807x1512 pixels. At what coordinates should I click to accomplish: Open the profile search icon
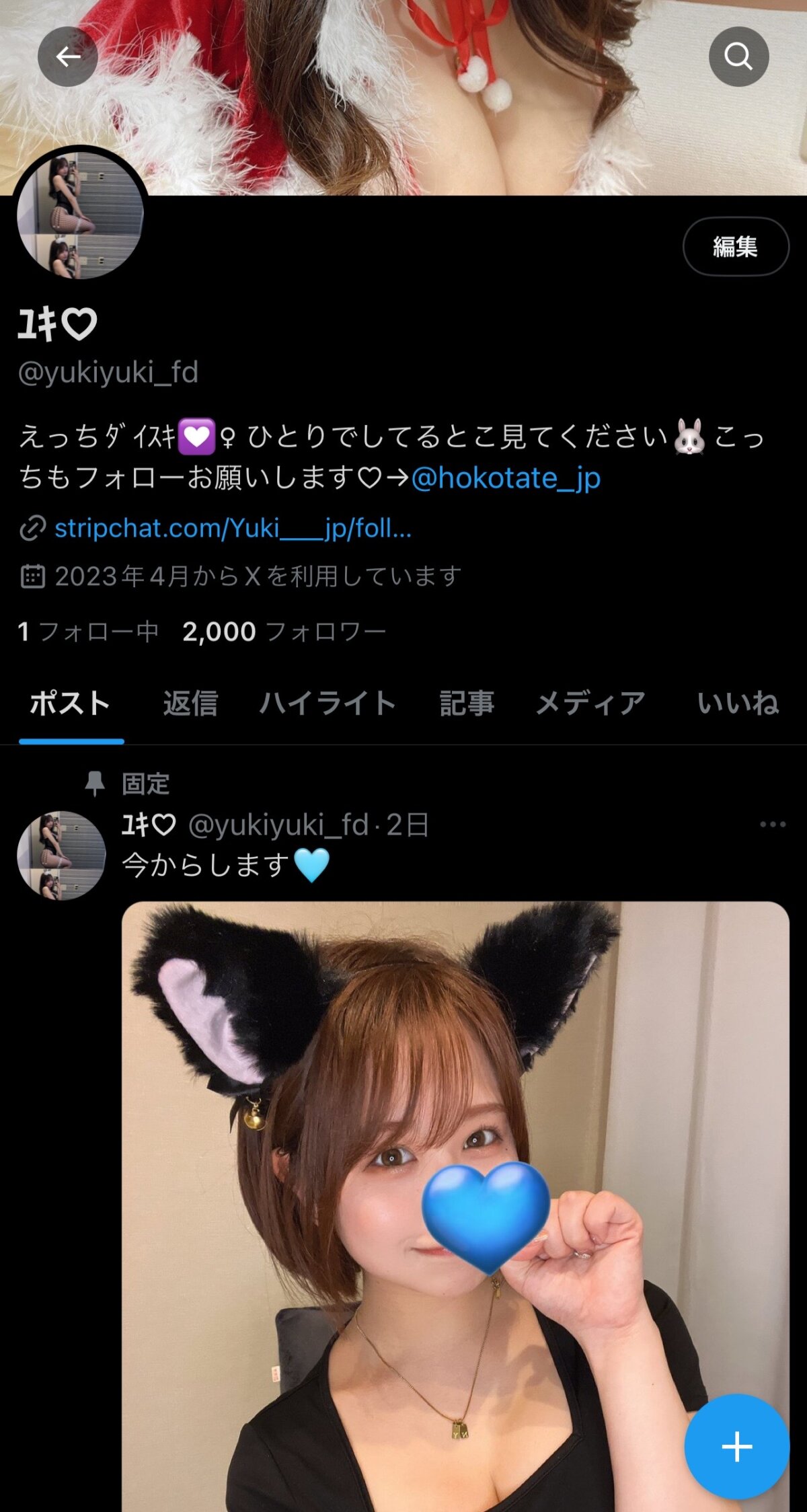click(x=738, y=56)
